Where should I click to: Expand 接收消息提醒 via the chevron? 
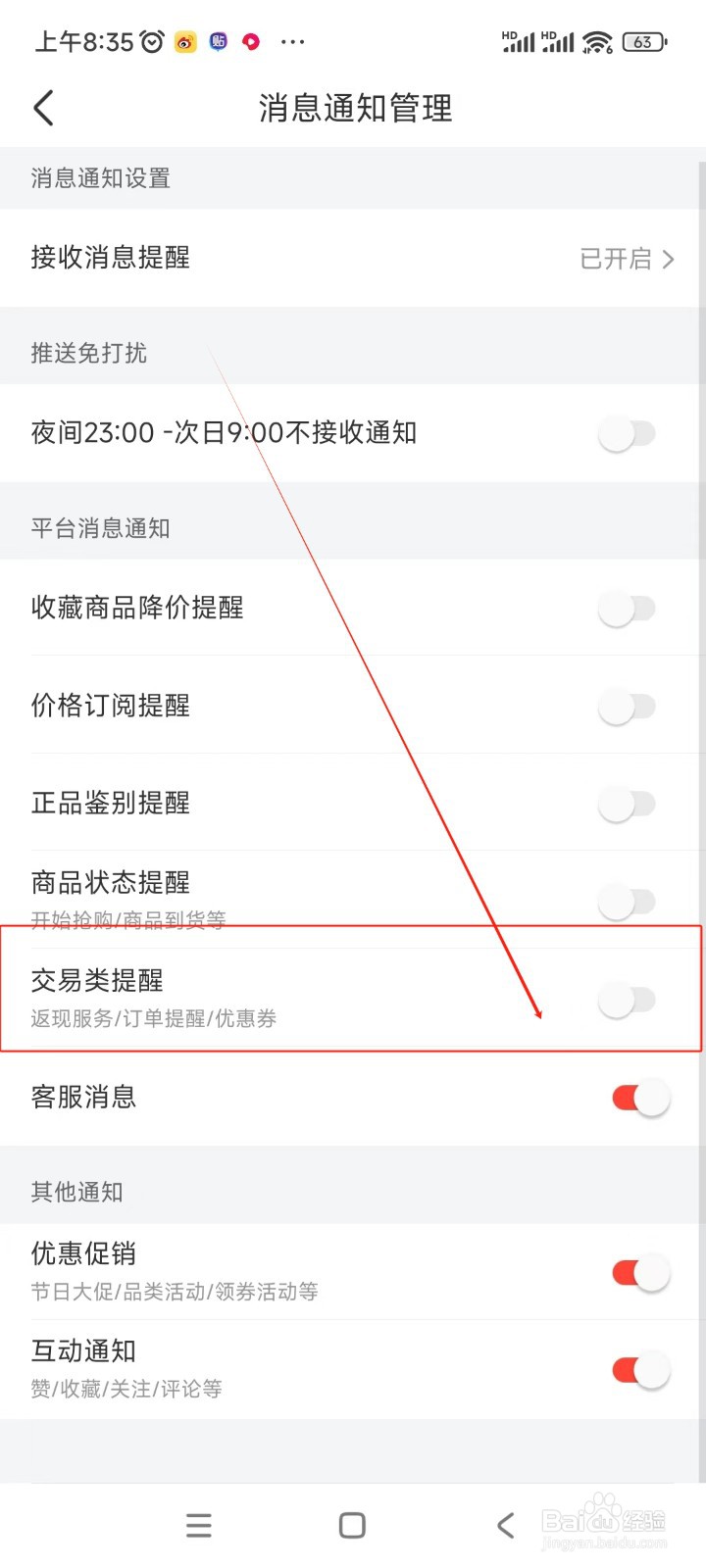pyautogui.click(x=670, y=259)
